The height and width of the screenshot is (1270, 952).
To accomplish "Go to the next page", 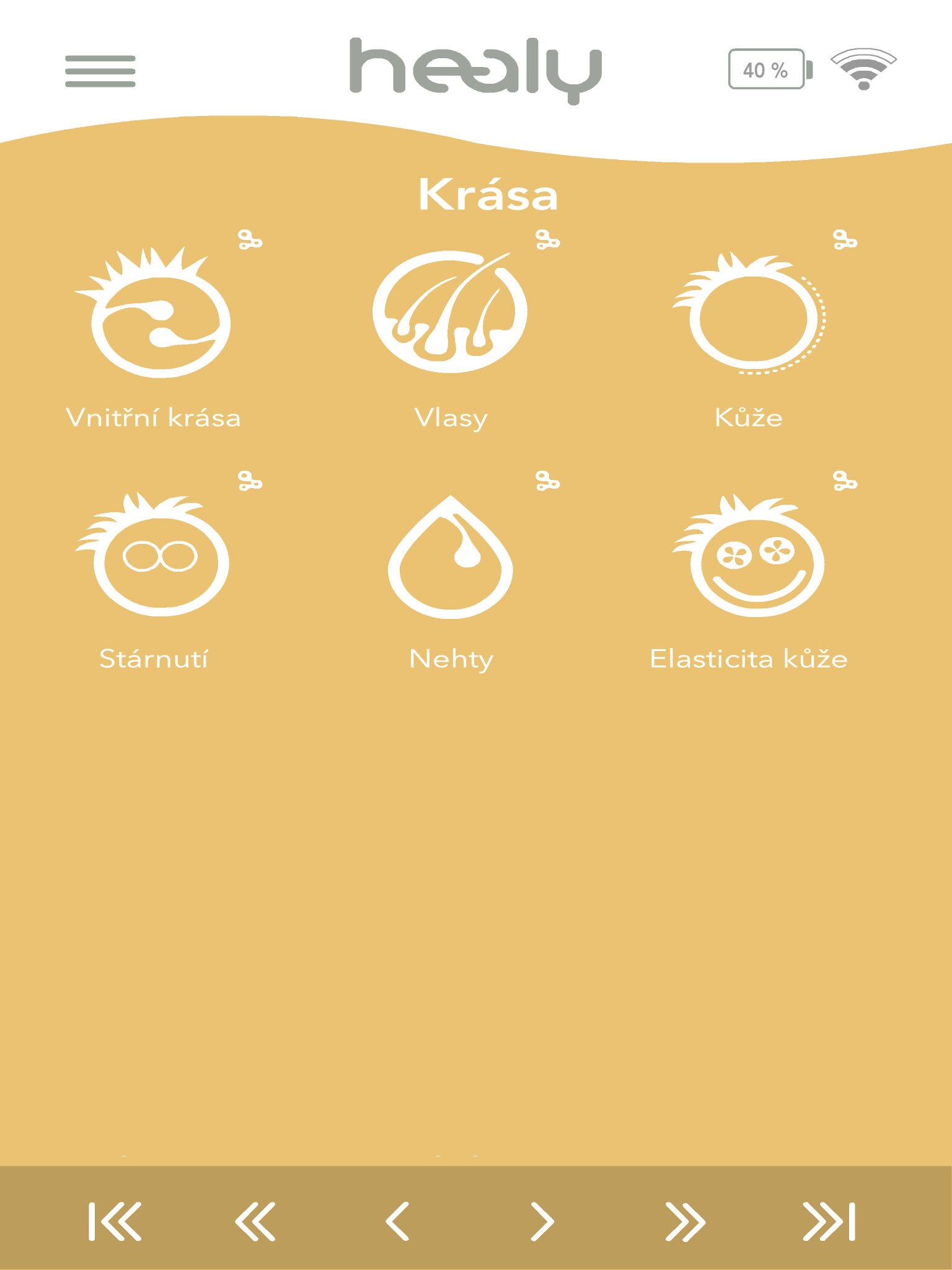I will pos(542,1221).
